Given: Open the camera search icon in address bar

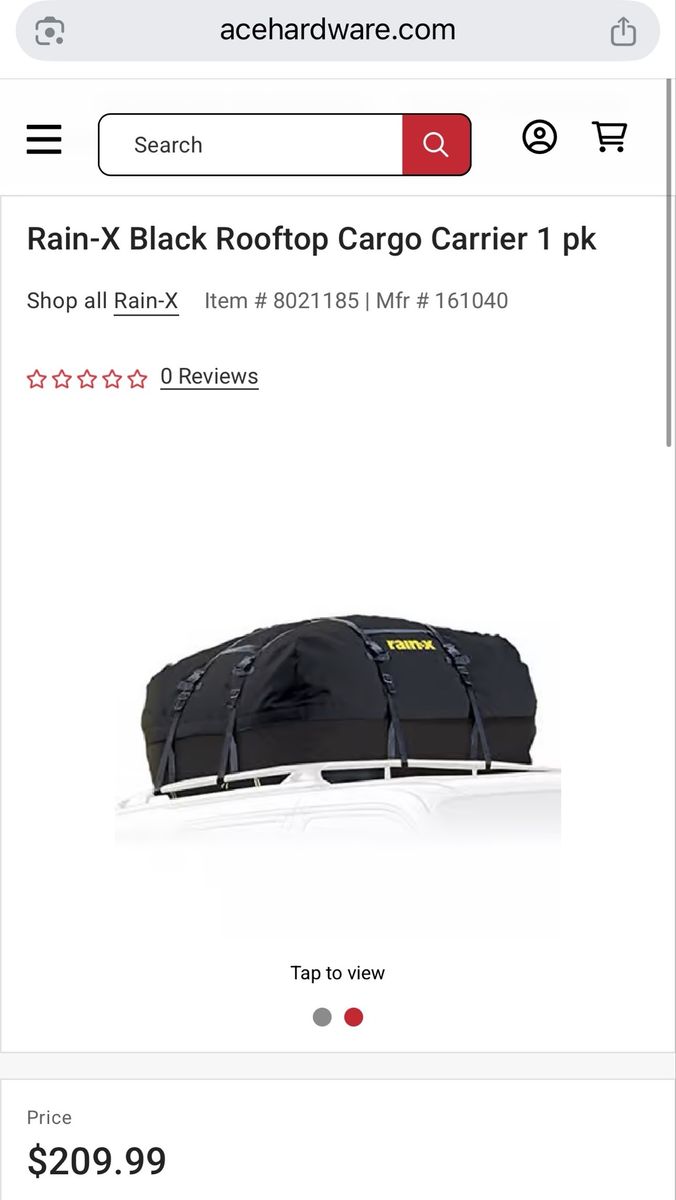Looking at the screenshot, I should tap(50, 31).
